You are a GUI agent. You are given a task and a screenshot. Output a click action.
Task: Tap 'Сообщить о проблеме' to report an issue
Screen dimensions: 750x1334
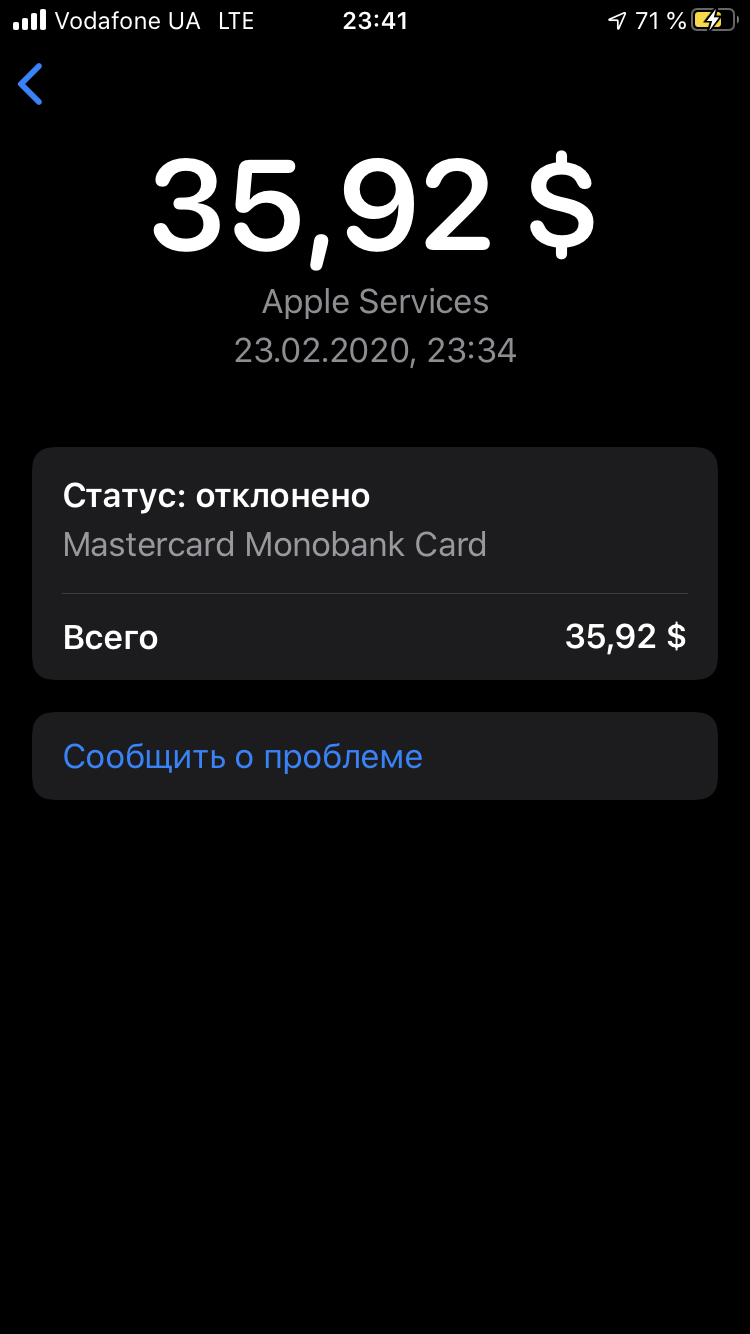(243, 757)
